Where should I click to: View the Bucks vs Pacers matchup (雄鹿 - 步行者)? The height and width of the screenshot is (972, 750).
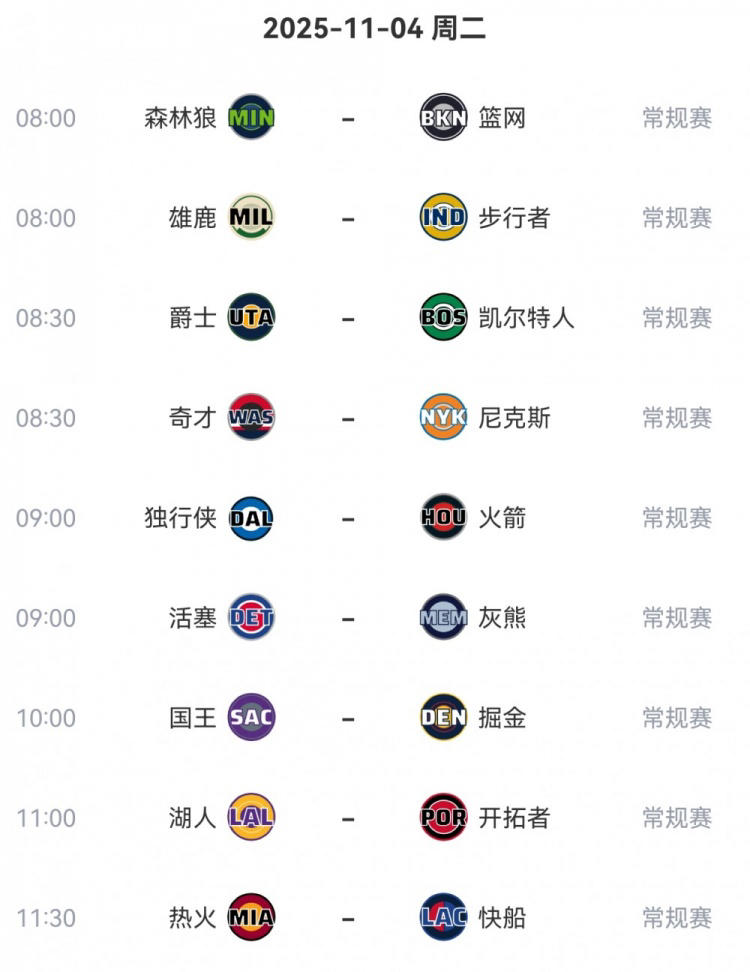(x=348, y=218)
